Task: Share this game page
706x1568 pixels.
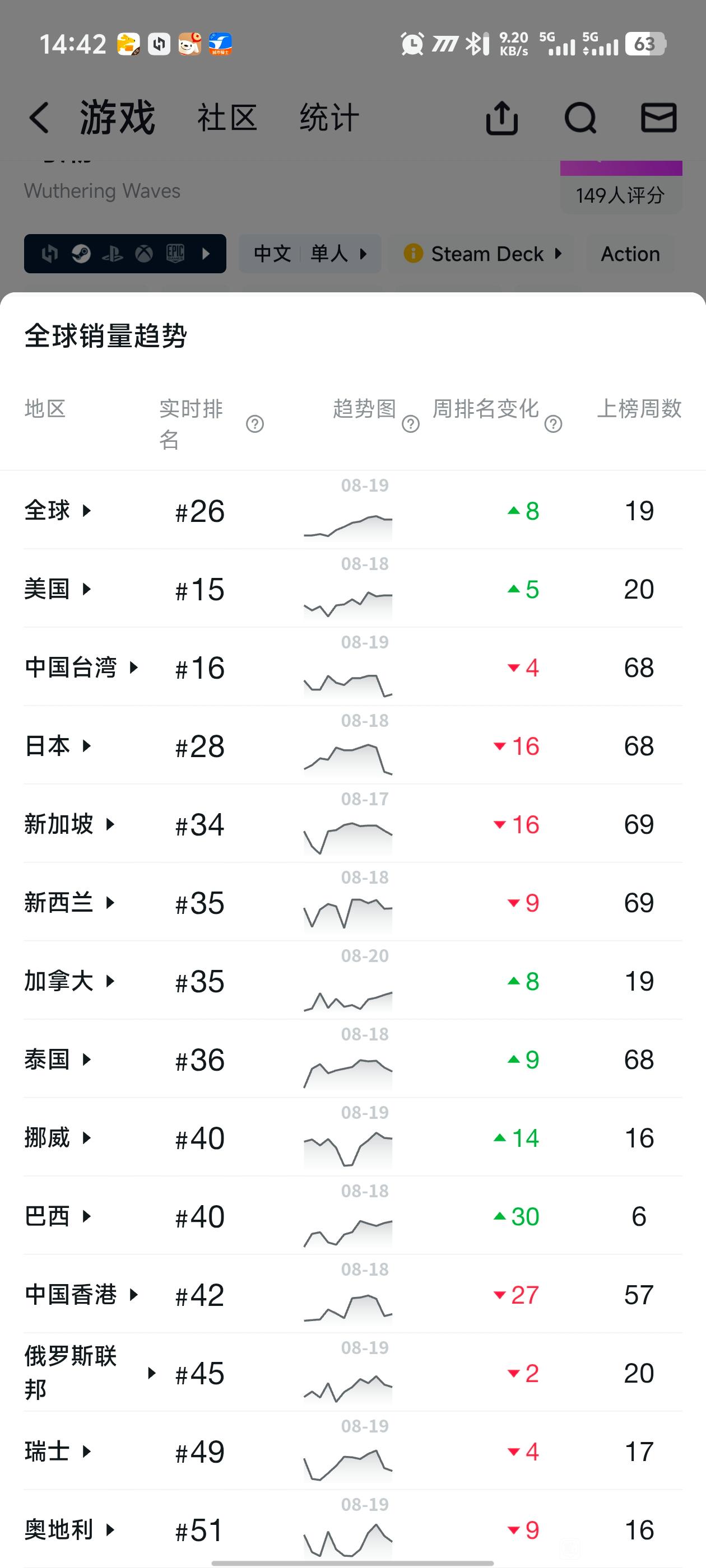Action: [502, 118]
